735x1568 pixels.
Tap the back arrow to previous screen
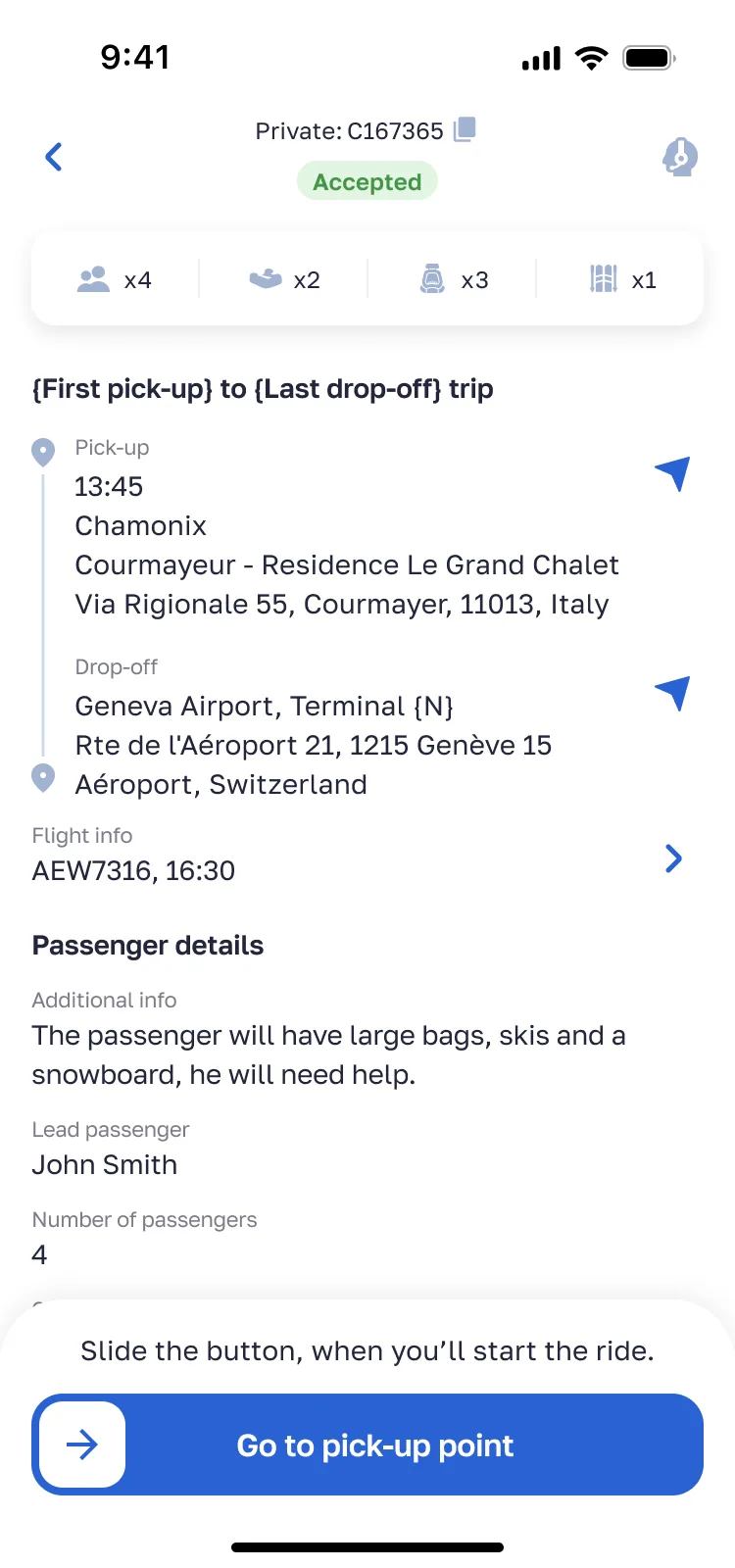[x=53, y=157]
